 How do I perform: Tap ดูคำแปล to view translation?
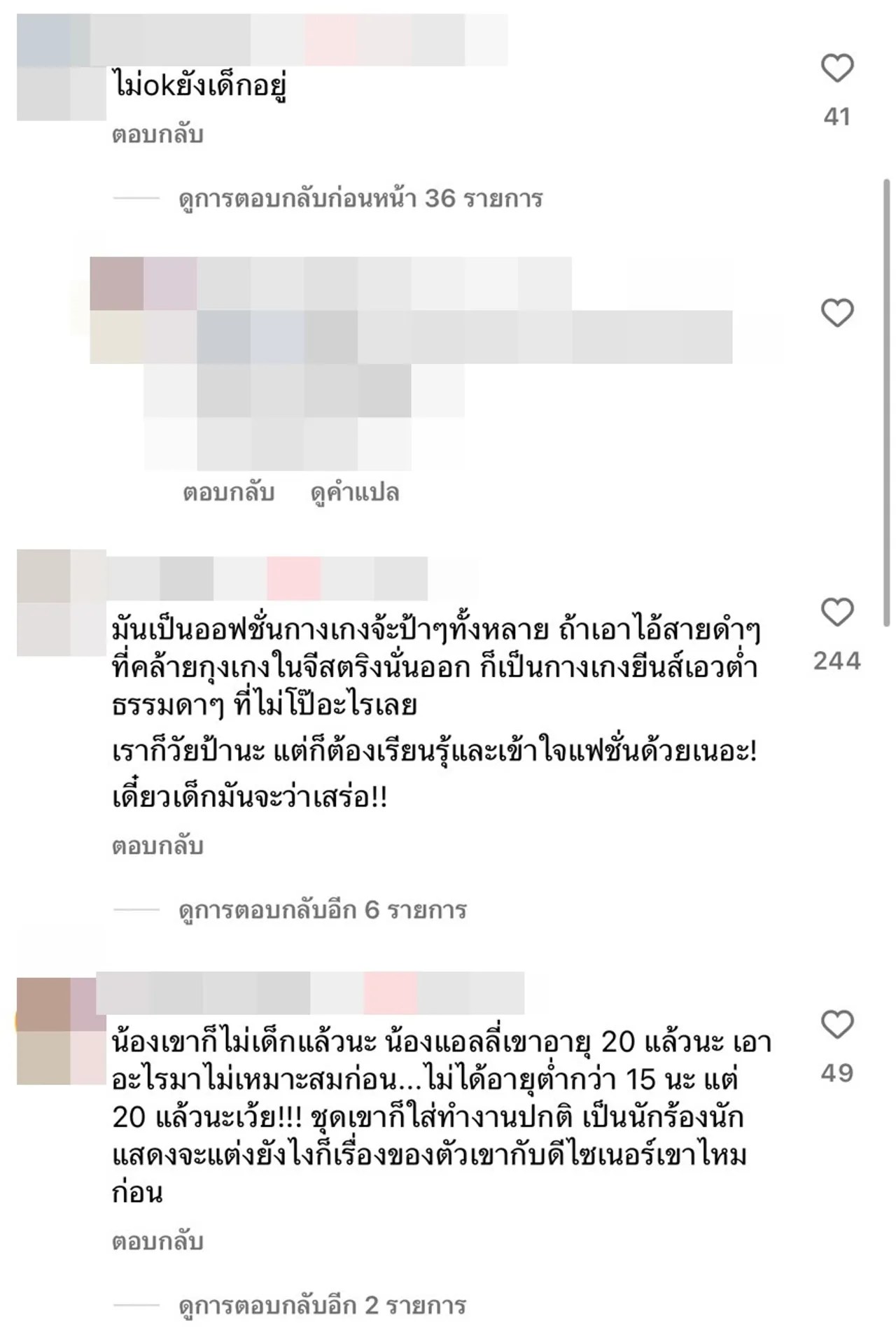pos(354,492)
